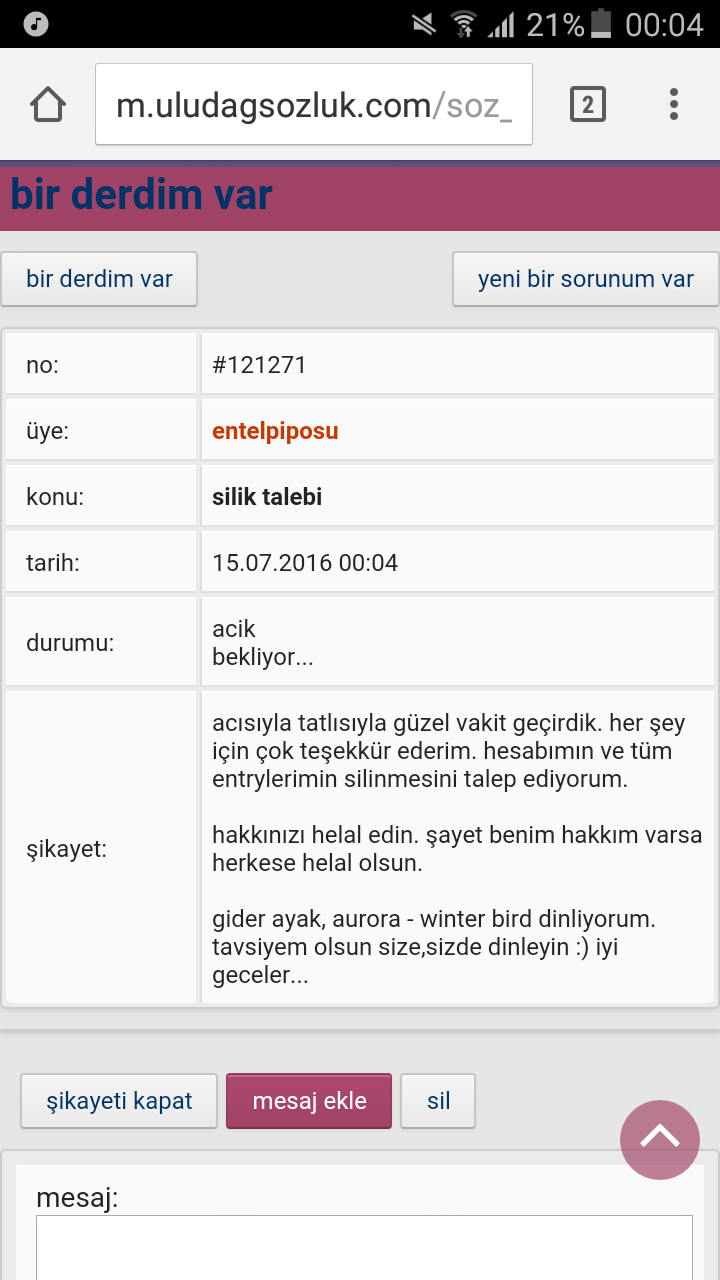Go to the browser home page
The height and width of the screenshot is (1280, 720).
48,104
